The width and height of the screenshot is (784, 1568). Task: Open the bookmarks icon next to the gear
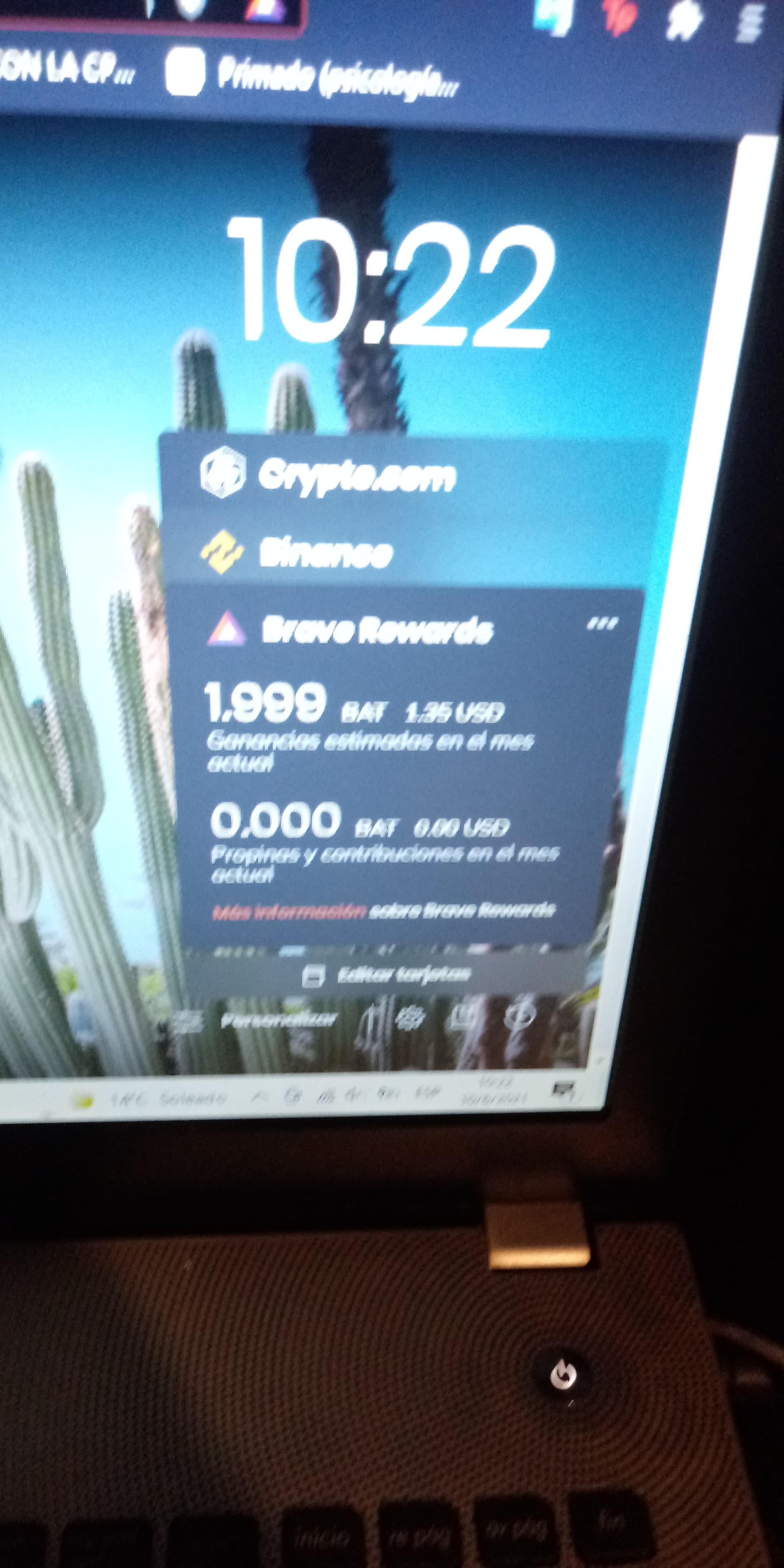[464, 1015]
